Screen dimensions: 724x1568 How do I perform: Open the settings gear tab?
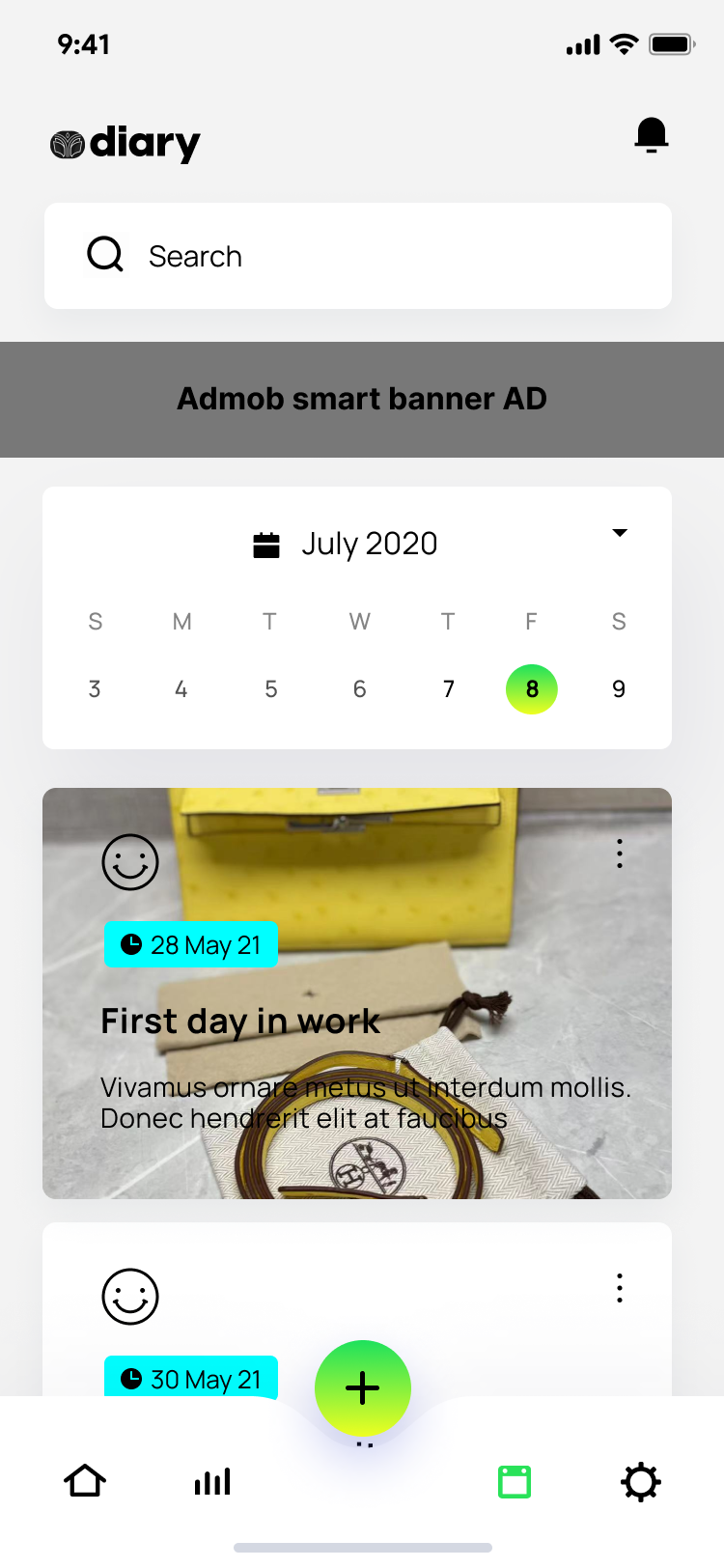pos(641,1481)
